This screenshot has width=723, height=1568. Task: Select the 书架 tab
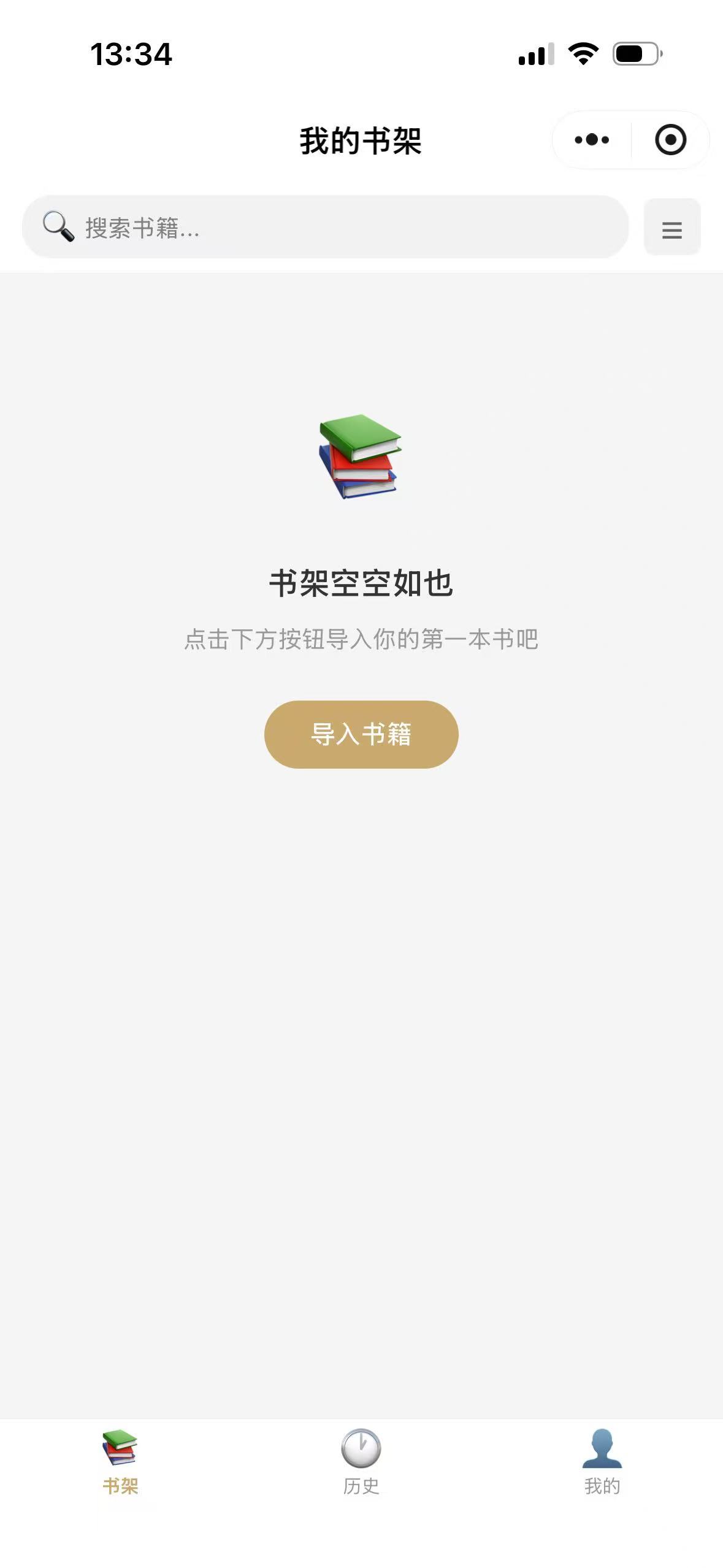(x=120, y=1462)
